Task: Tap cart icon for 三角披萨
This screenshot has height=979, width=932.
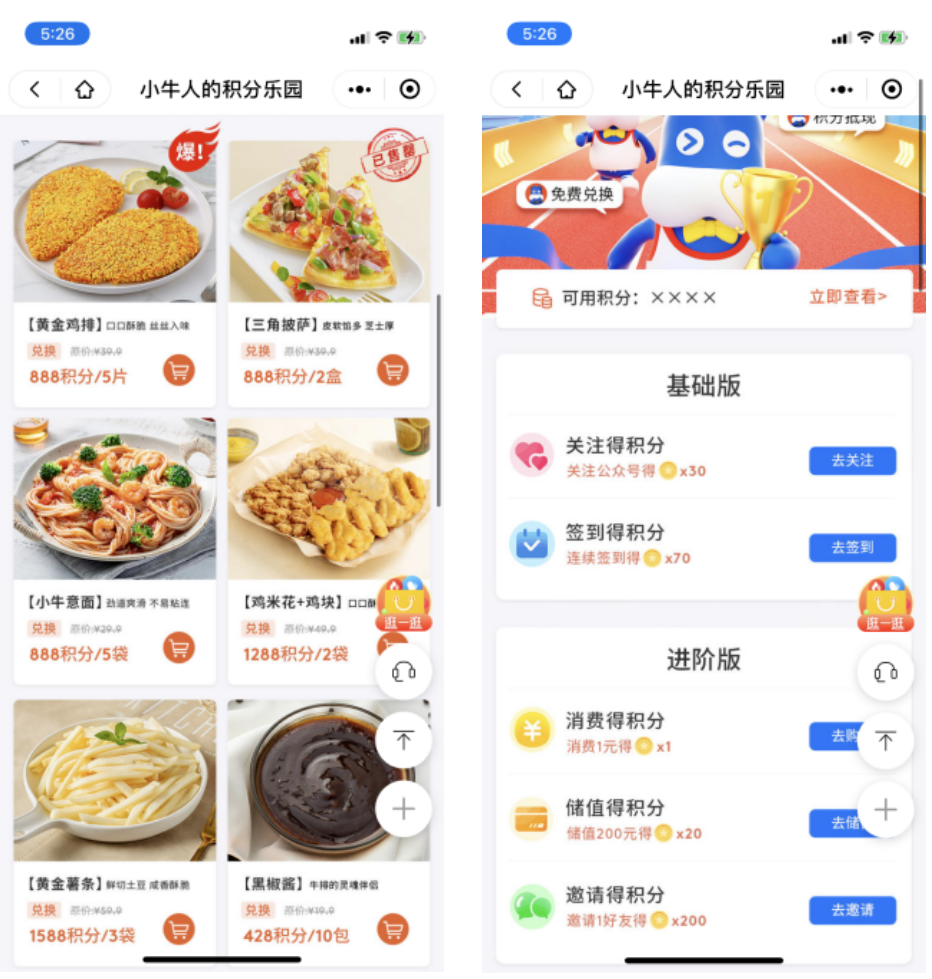Action: pyautogui.click(x=393, y=371)
